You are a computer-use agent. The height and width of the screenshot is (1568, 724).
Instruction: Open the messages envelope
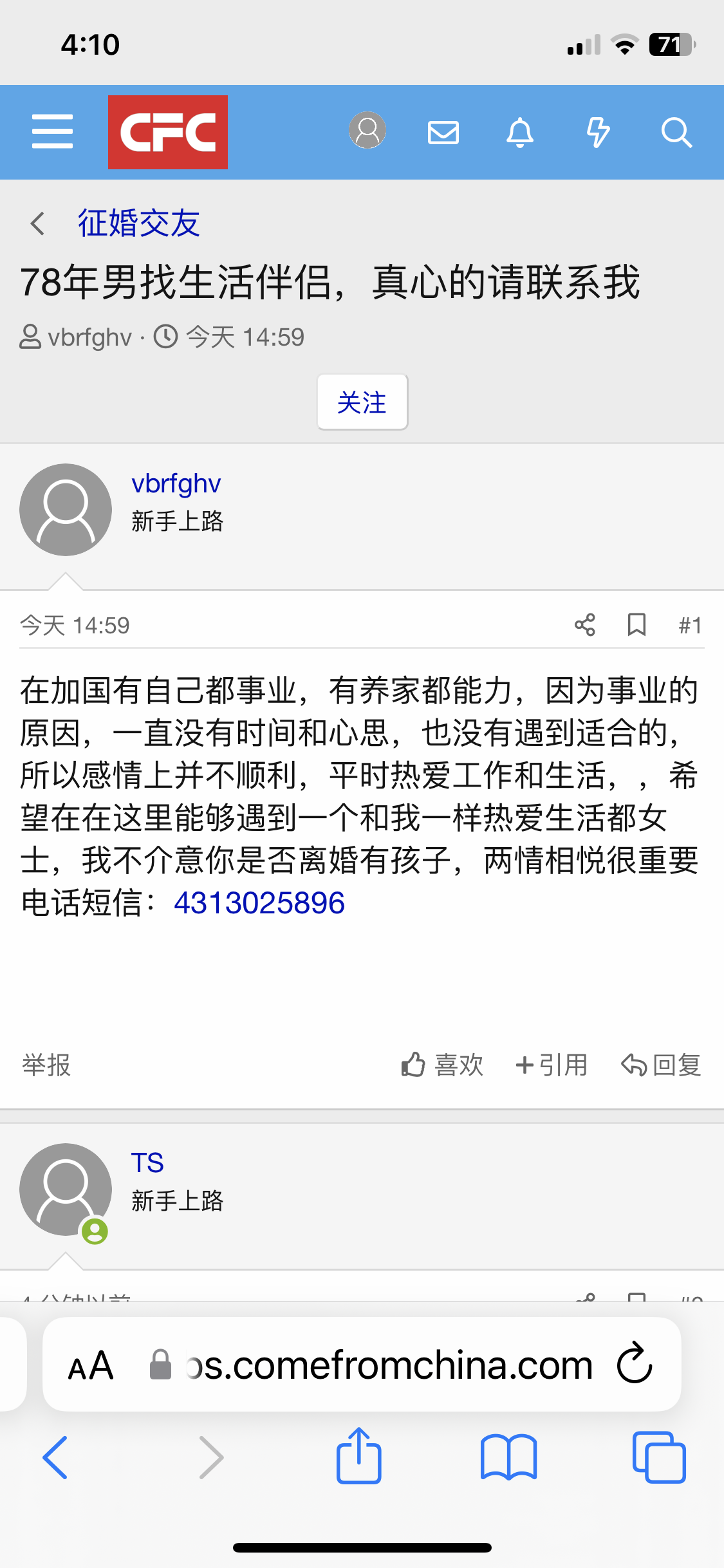(443, 133)
